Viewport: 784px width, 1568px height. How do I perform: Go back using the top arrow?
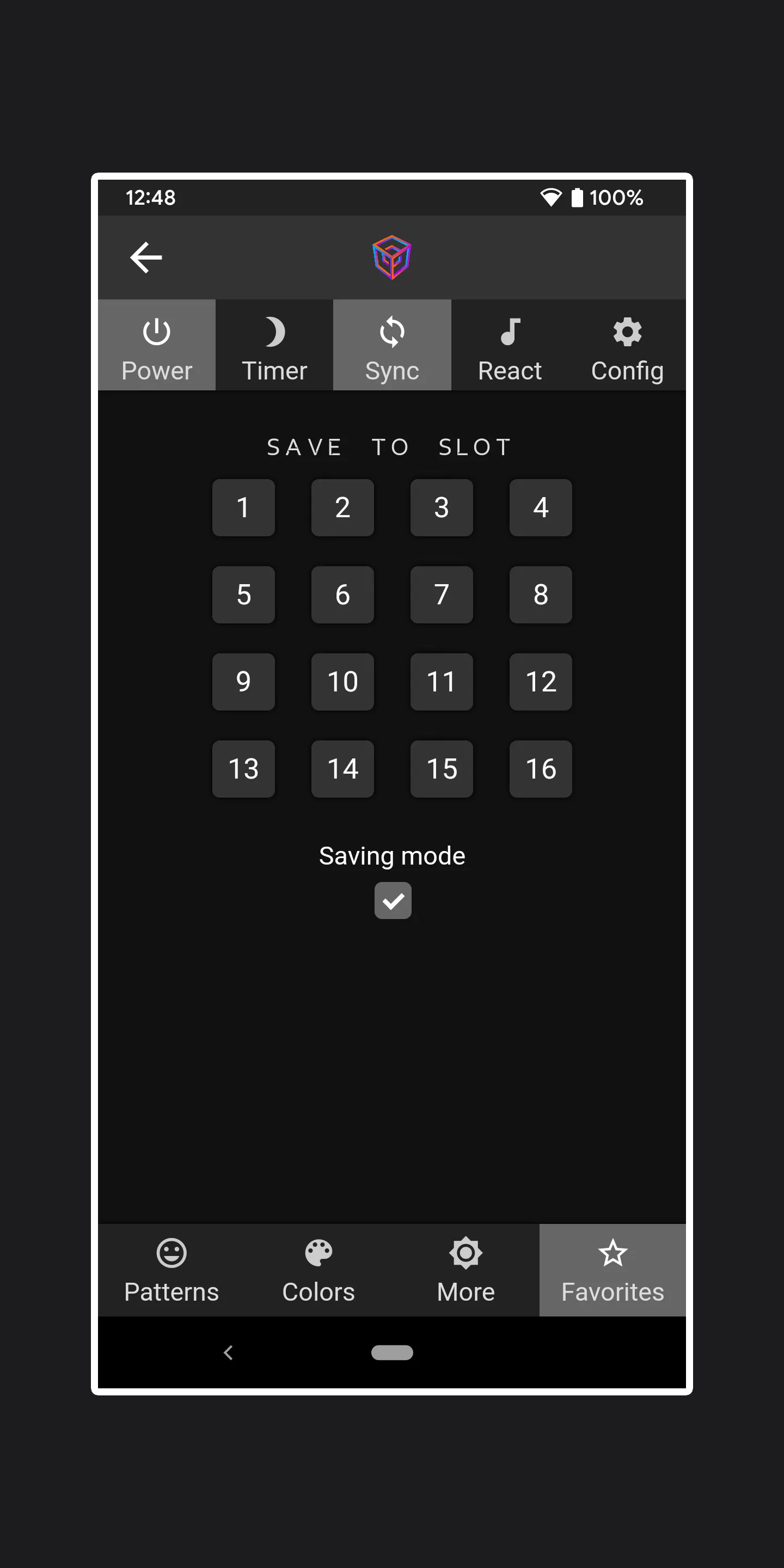tap(146, 258)
